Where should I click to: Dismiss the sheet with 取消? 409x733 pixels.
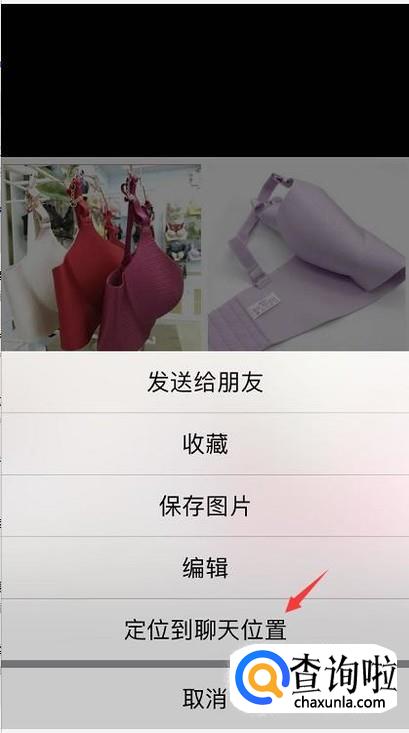click(205, 698)
